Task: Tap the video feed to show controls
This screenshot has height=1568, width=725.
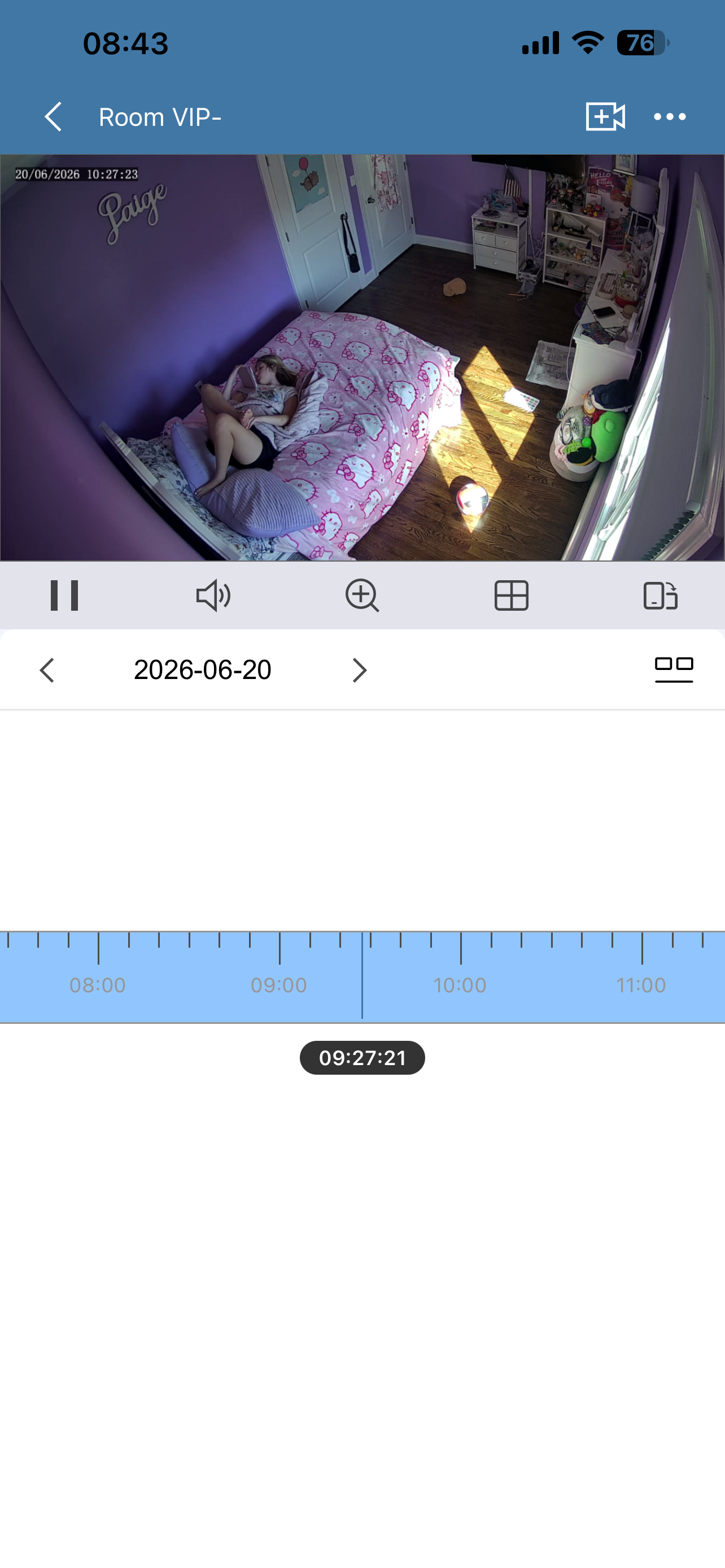Action: [x=362, y=357]
